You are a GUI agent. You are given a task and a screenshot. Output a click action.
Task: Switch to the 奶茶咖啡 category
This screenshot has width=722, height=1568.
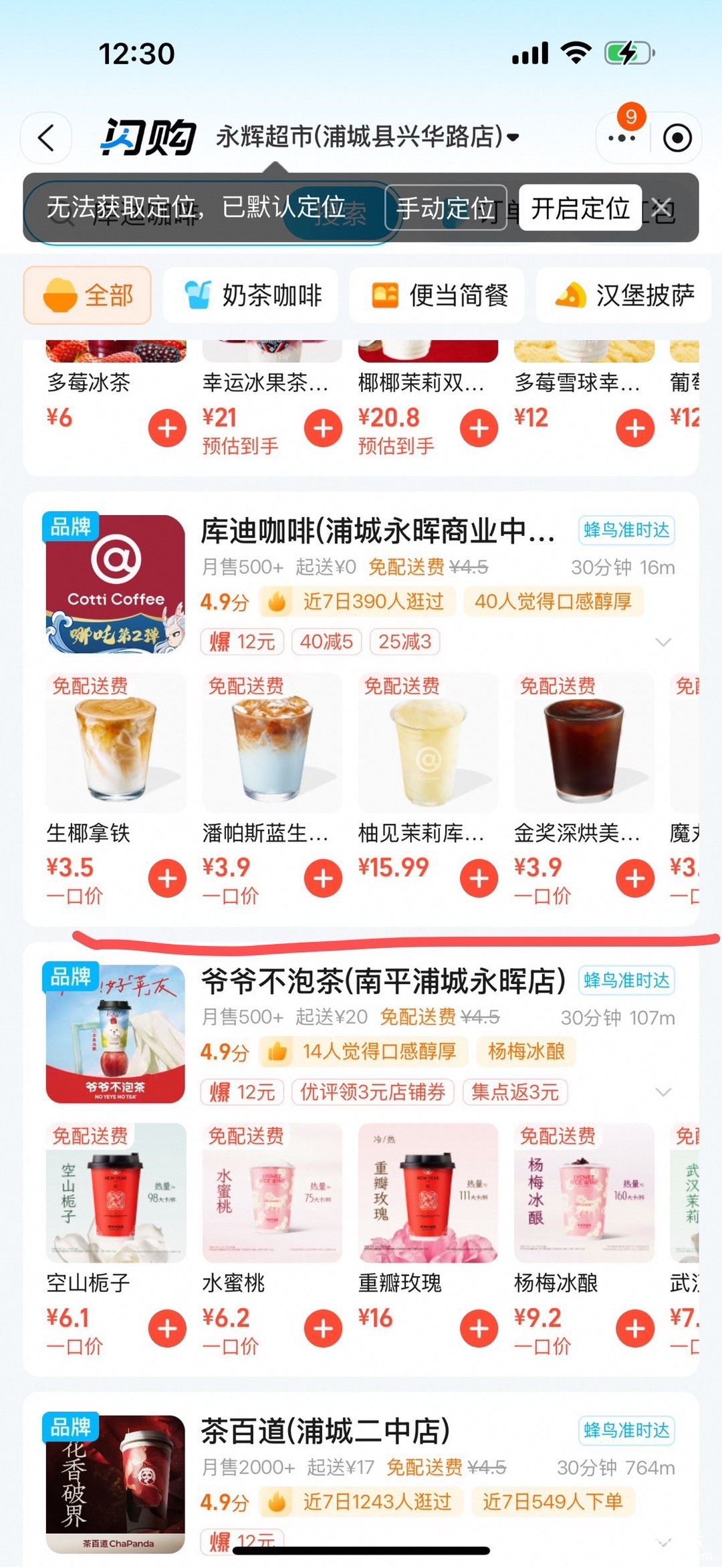(x=251, y=295)
